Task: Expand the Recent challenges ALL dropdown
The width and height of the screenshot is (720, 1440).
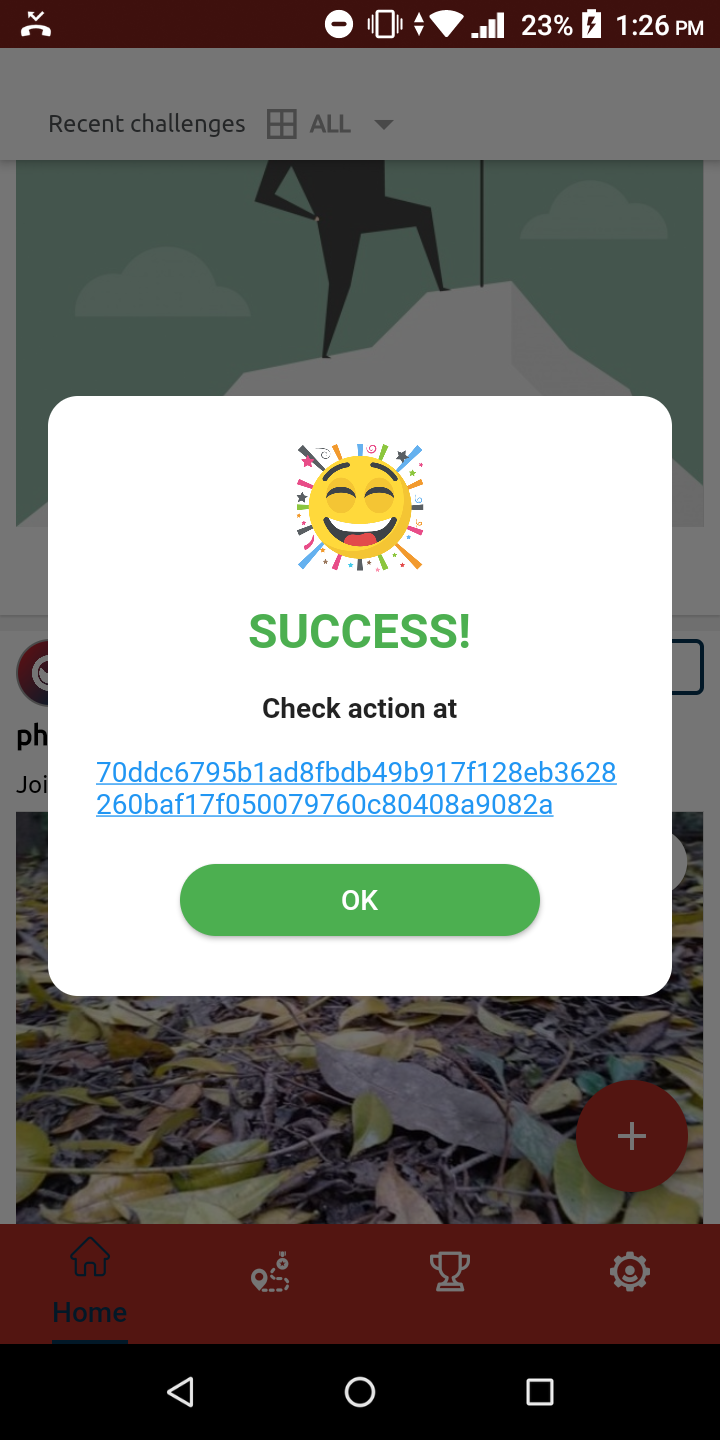Action: point(383,125)
